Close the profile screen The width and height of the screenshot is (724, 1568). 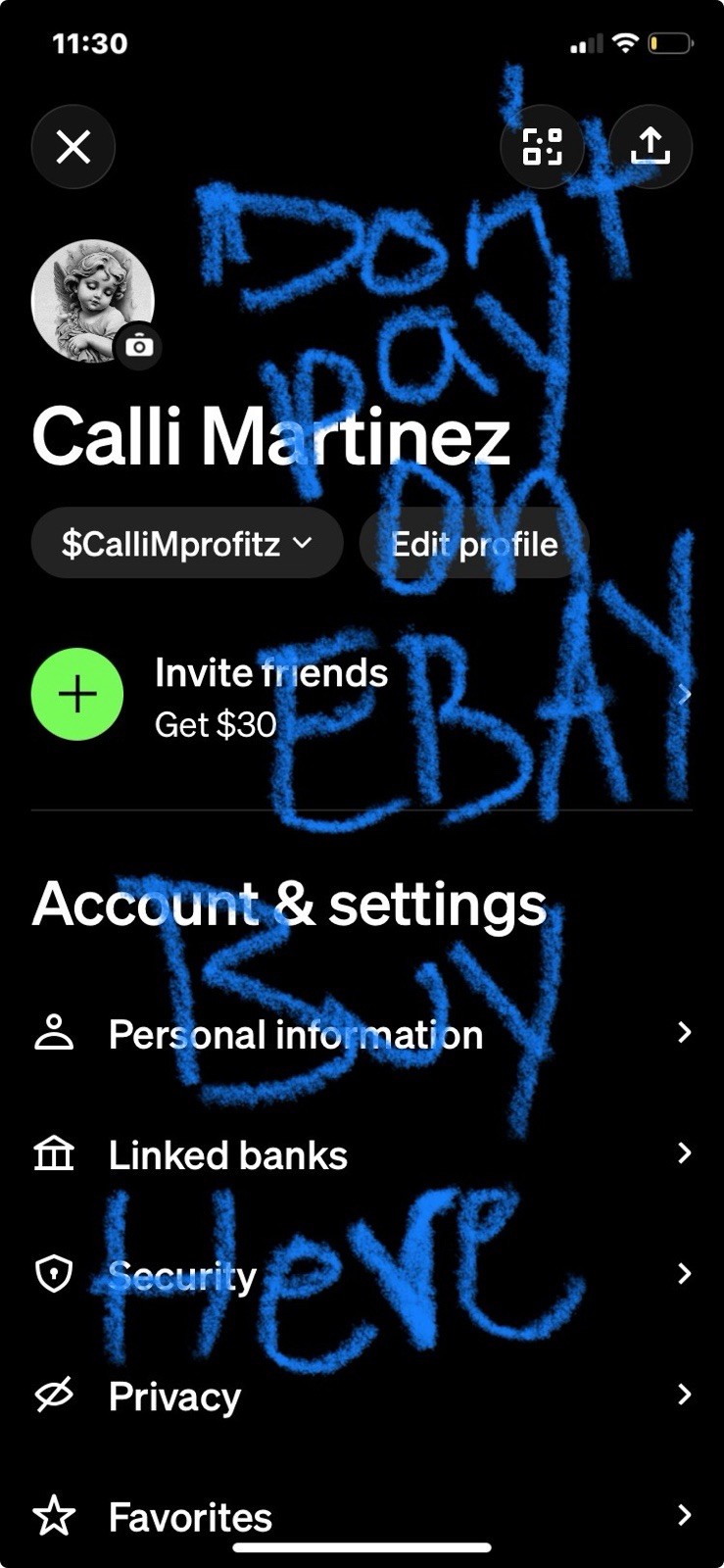click(x=73, y=147)
